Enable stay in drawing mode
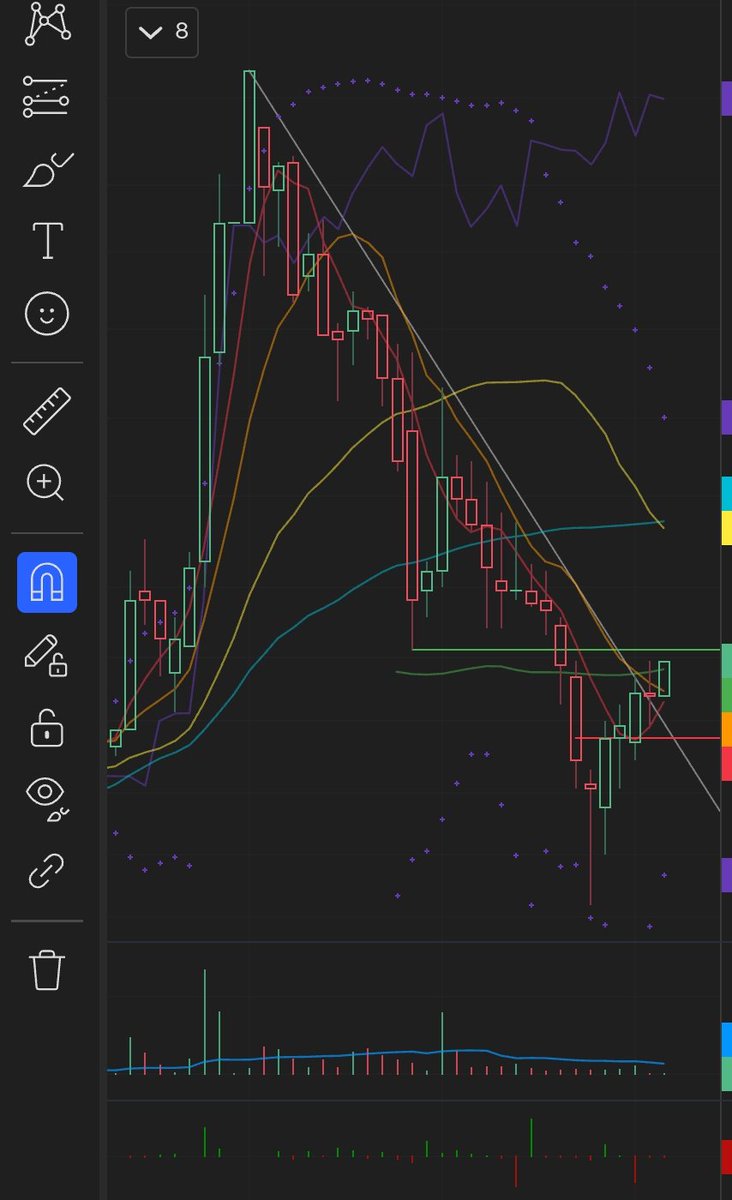 pos(47,655)
